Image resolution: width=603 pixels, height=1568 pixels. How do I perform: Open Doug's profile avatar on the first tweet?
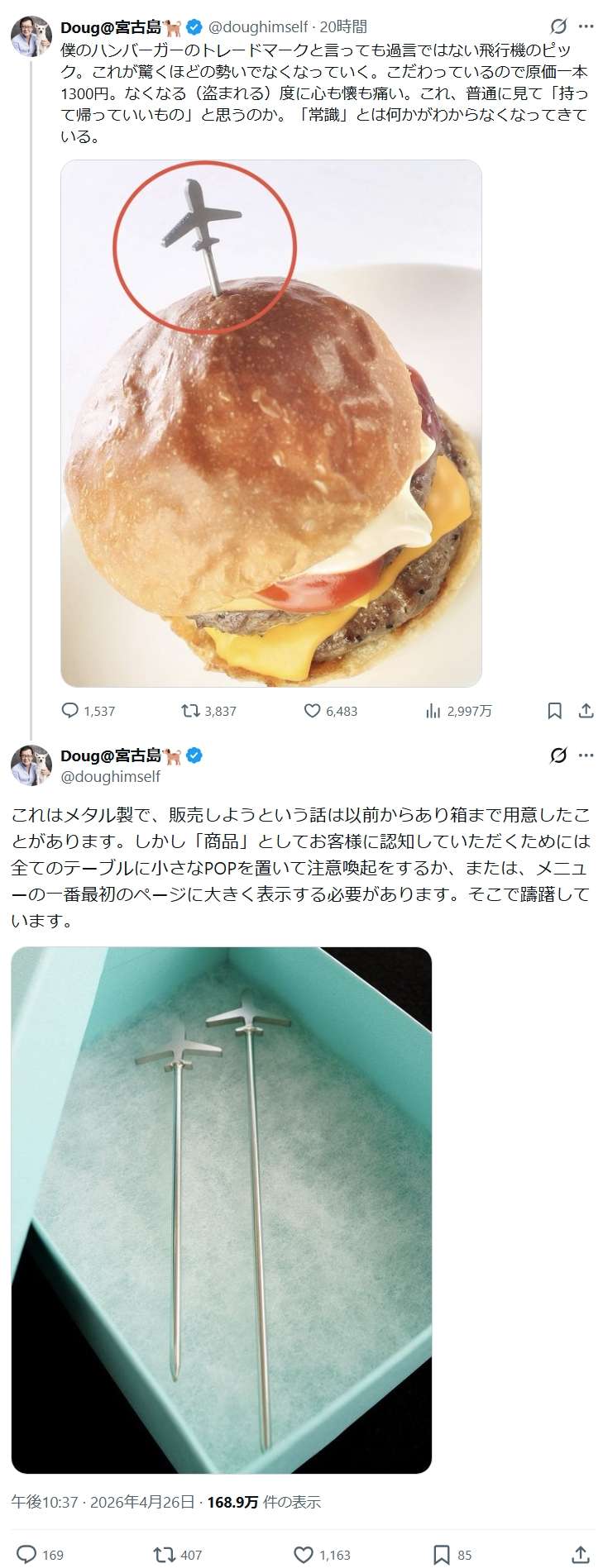pos(31,36)
